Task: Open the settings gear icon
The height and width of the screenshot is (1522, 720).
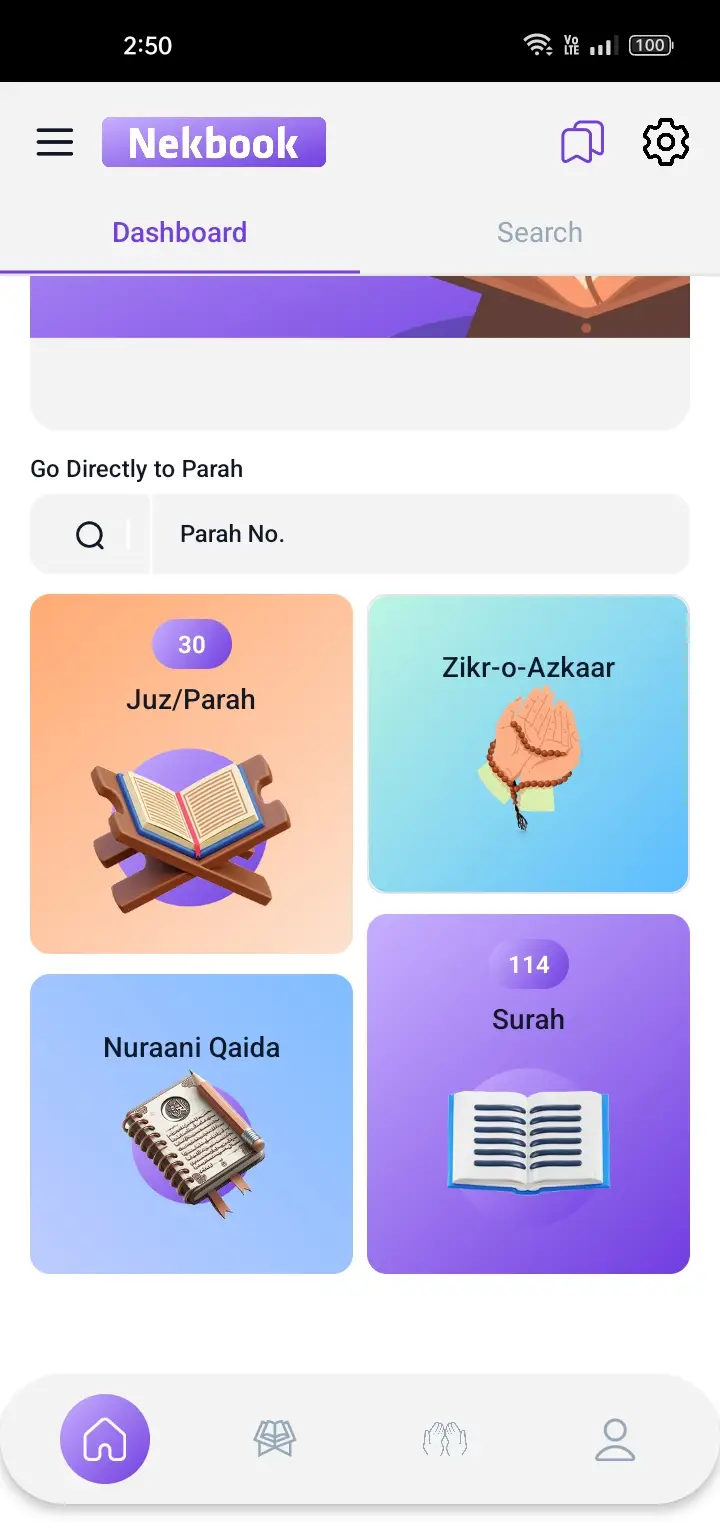Action: point(665,142)
